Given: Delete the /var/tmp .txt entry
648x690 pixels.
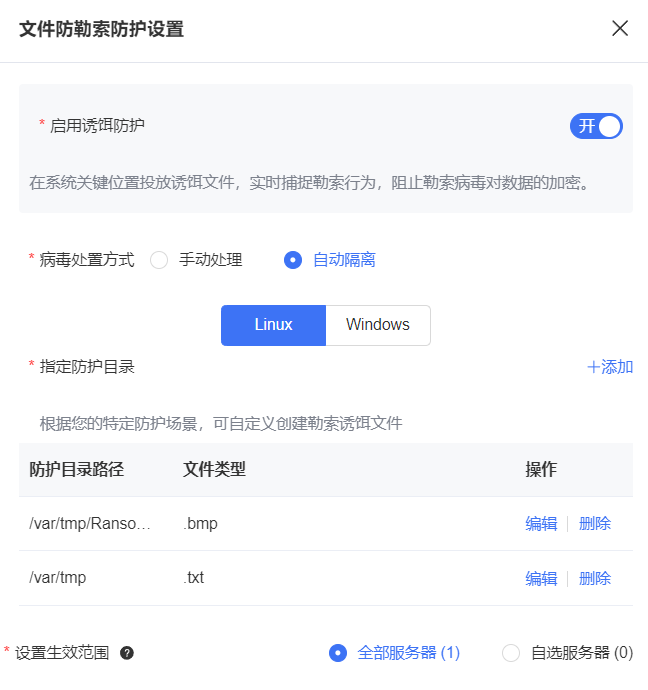Looking at the screenshot, I should (595, 578).
